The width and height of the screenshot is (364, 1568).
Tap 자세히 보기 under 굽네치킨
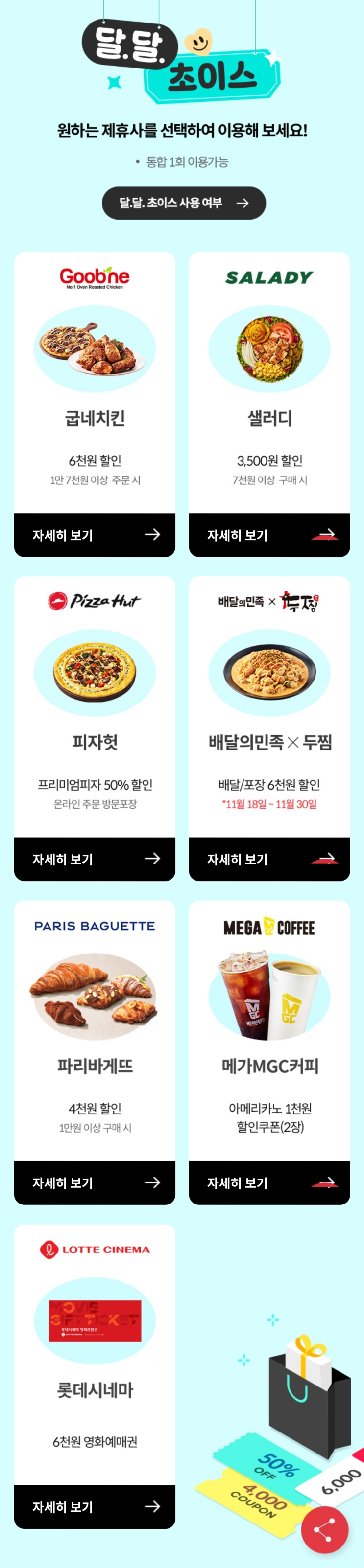[95, 534]
